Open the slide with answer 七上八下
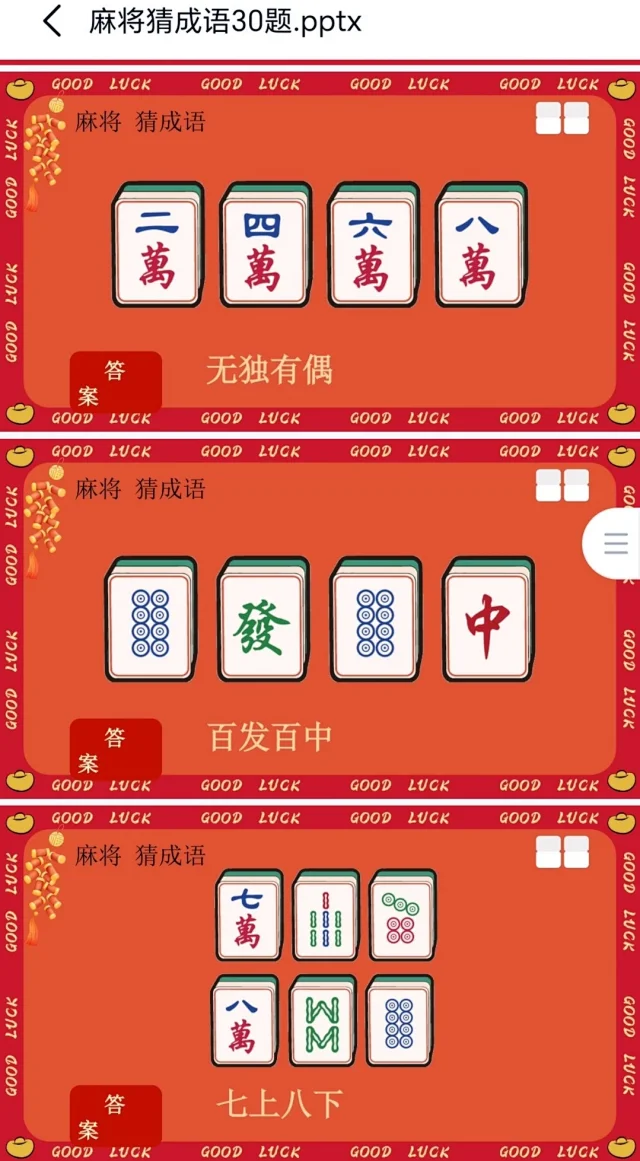This screenshot has height=1161, width=640. [x=320, y=985]
